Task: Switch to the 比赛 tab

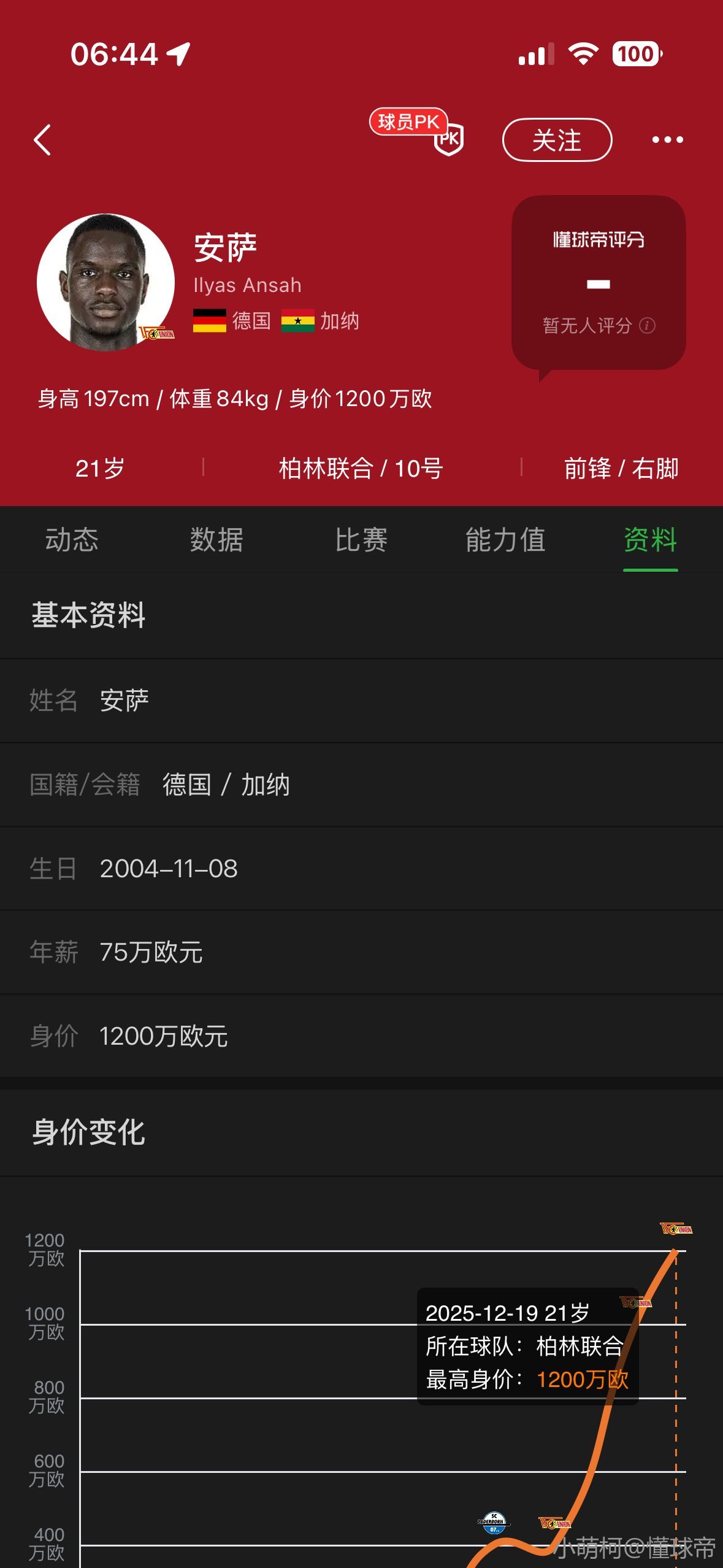Action: click(x=361, y=540)
